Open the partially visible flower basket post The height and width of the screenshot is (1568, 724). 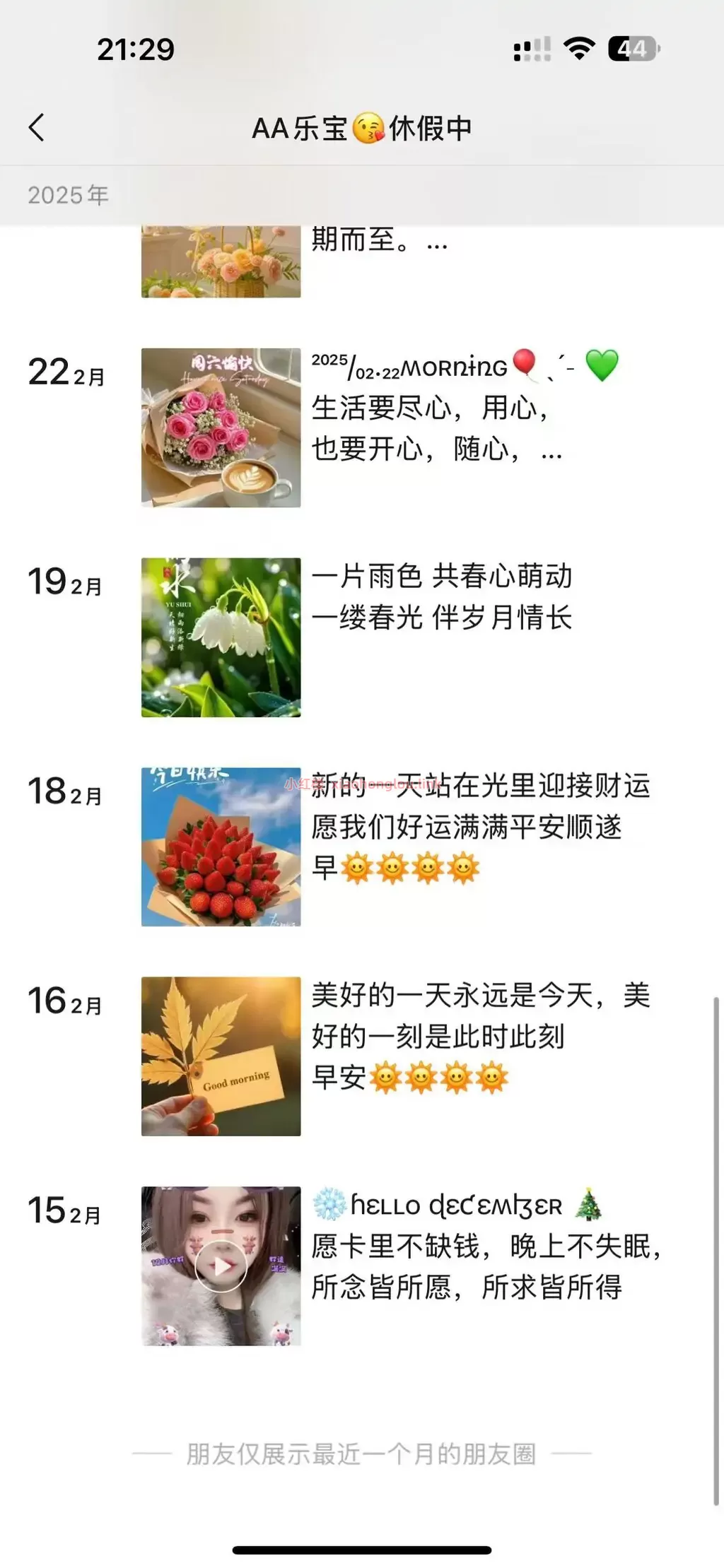coord(221,261)
